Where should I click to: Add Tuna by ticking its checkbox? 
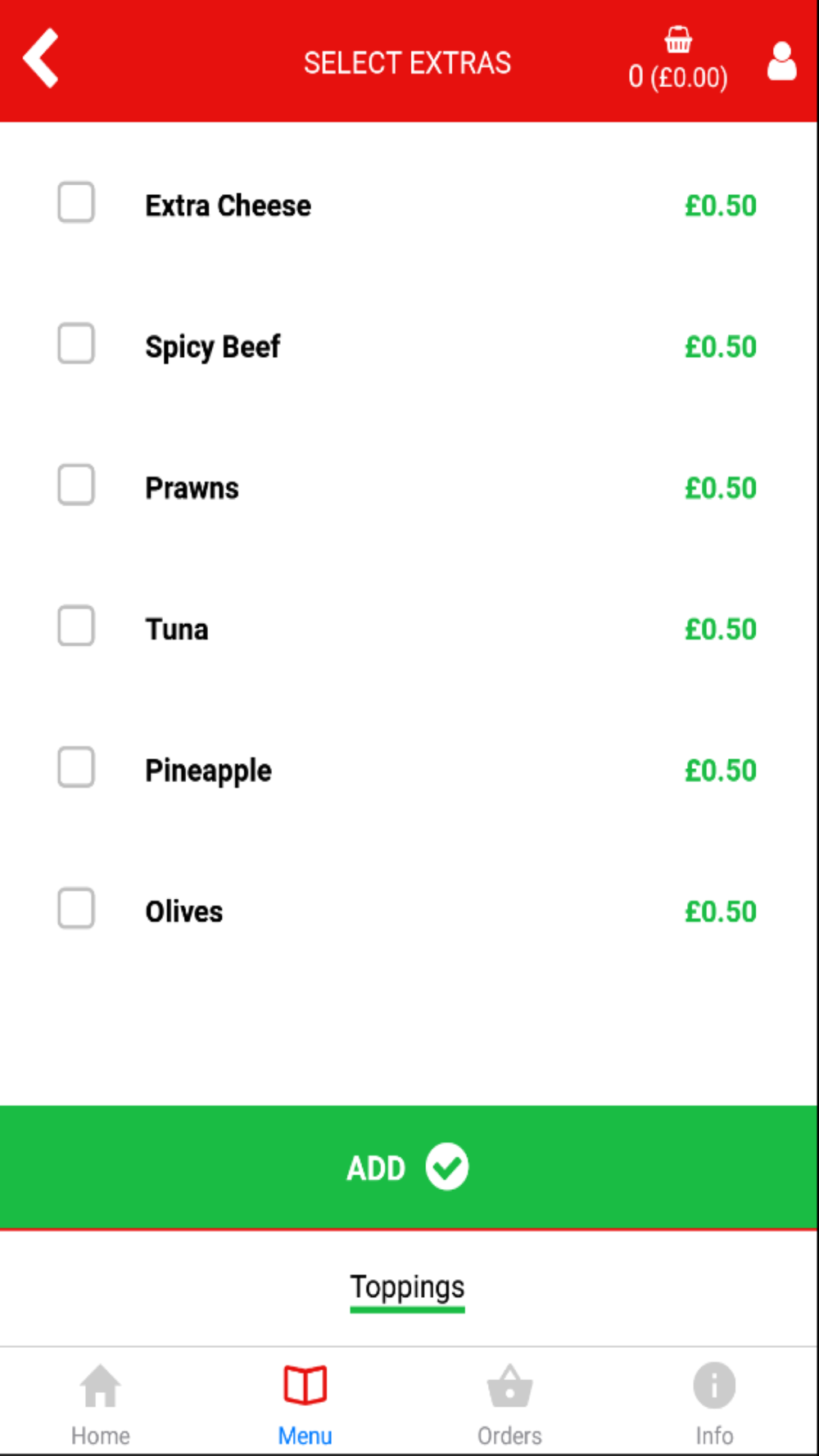pyautogui.click(x=76, y=626)
